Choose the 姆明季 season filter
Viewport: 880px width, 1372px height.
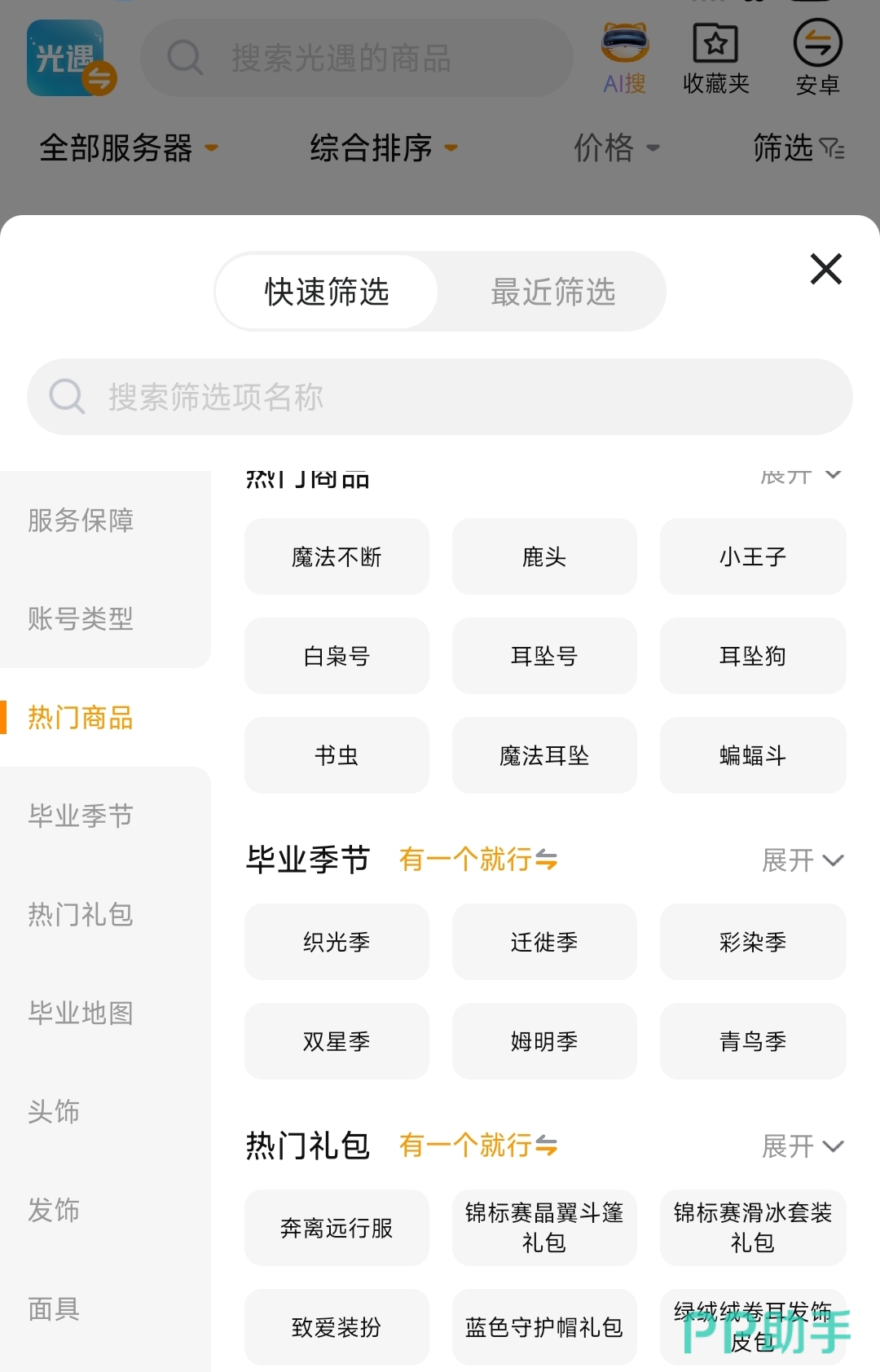point(544,1041)
